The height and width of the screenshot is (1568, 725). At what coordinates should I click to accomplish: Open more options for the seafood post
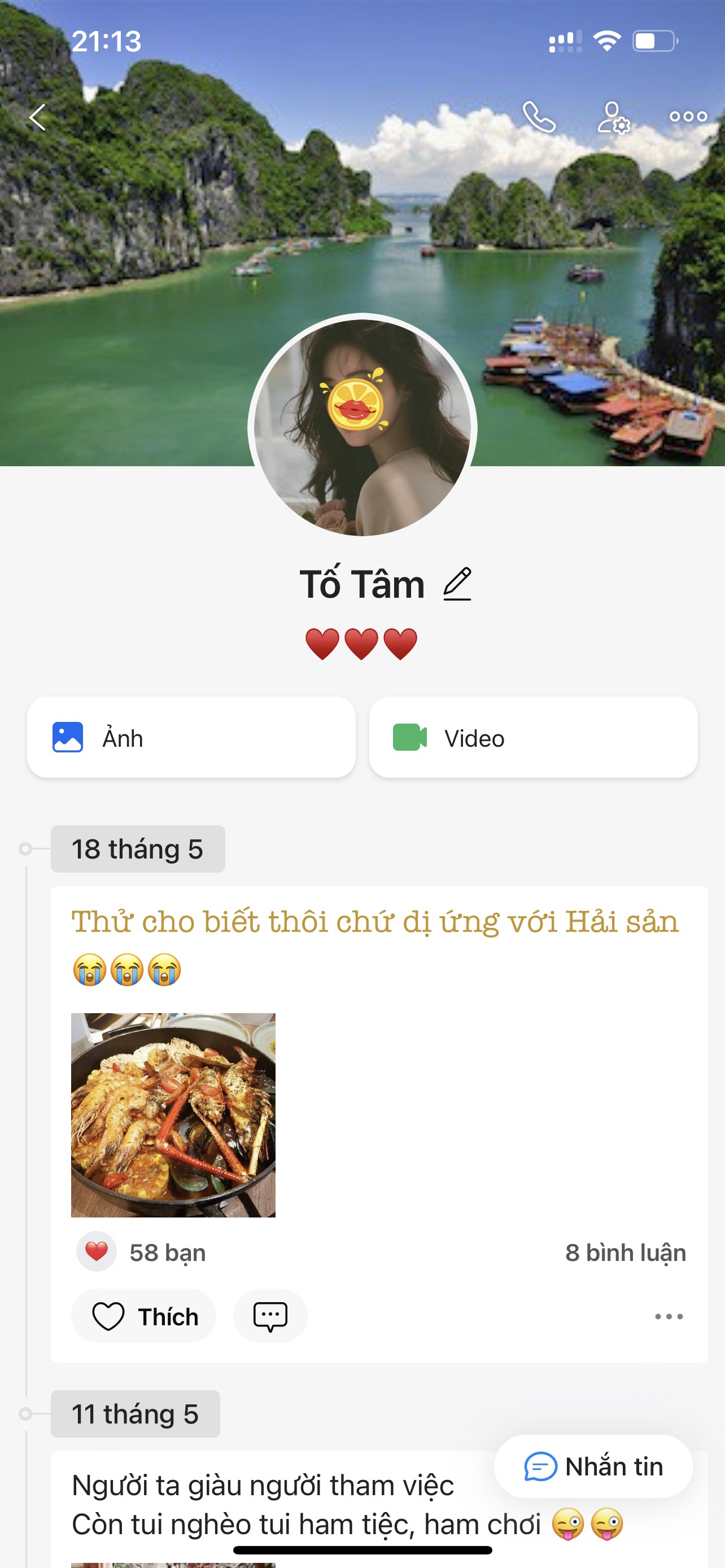click(669, 1316)
